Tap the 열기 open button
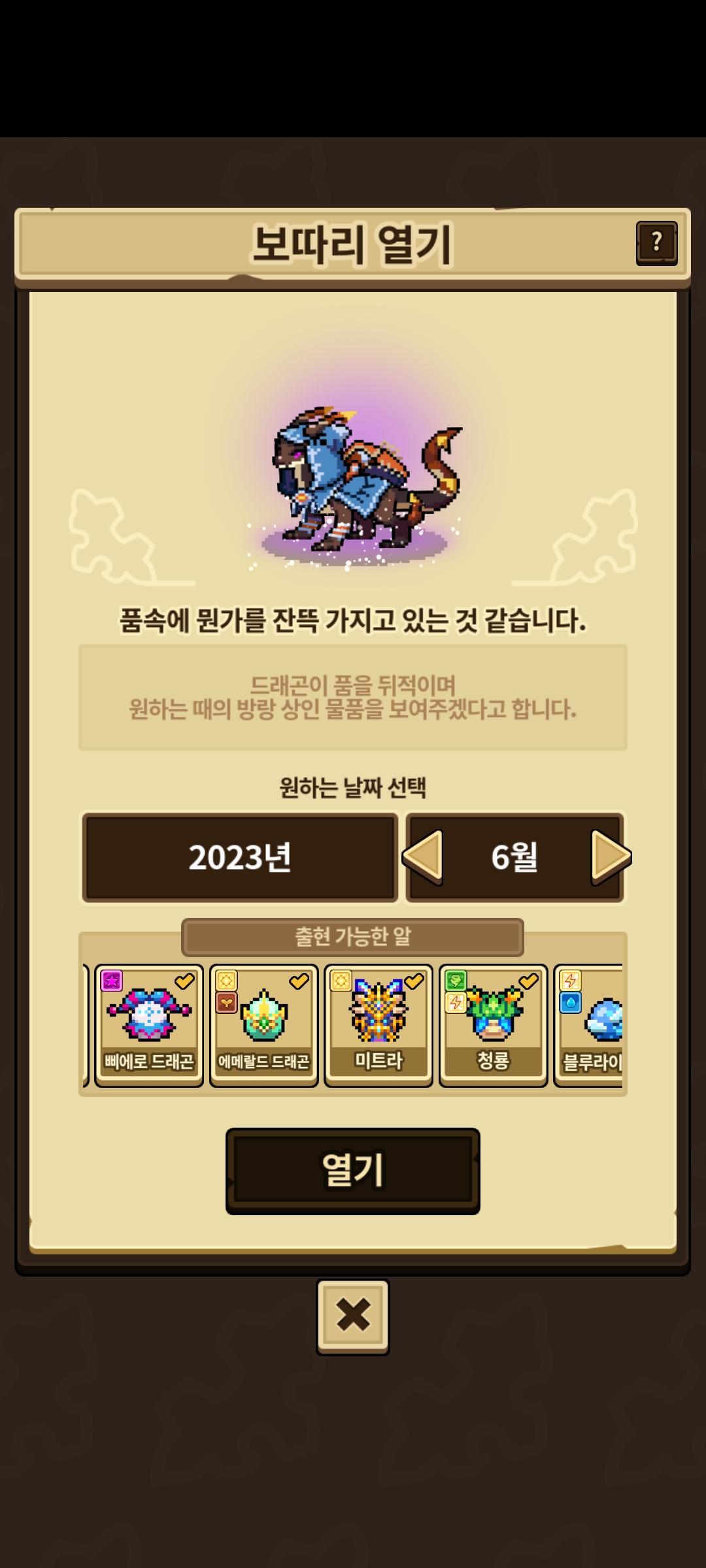The height and width of the screenshot is (1568, 706). point(352,1170)
